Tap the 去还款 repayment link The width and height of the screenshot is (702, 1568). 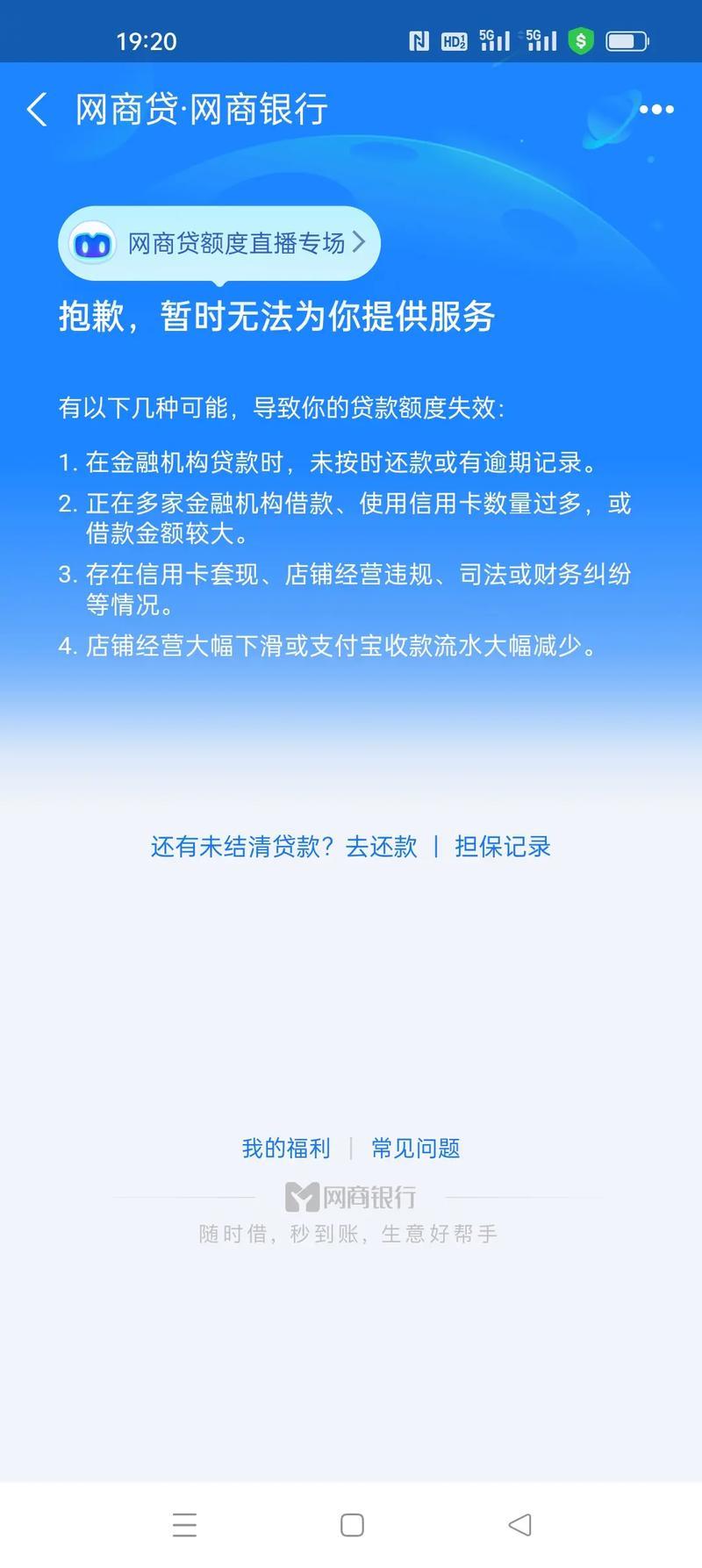[381, 846]
